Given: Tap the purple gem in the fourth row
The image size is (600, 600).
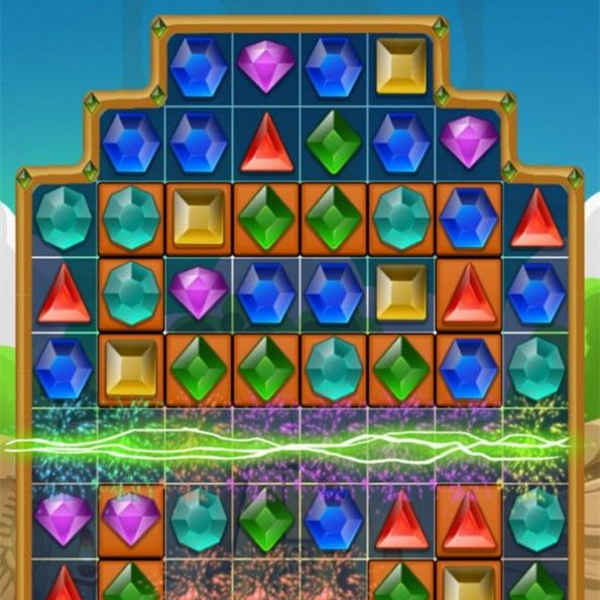Looking at the screenshot, I should (x=198, y=292).
